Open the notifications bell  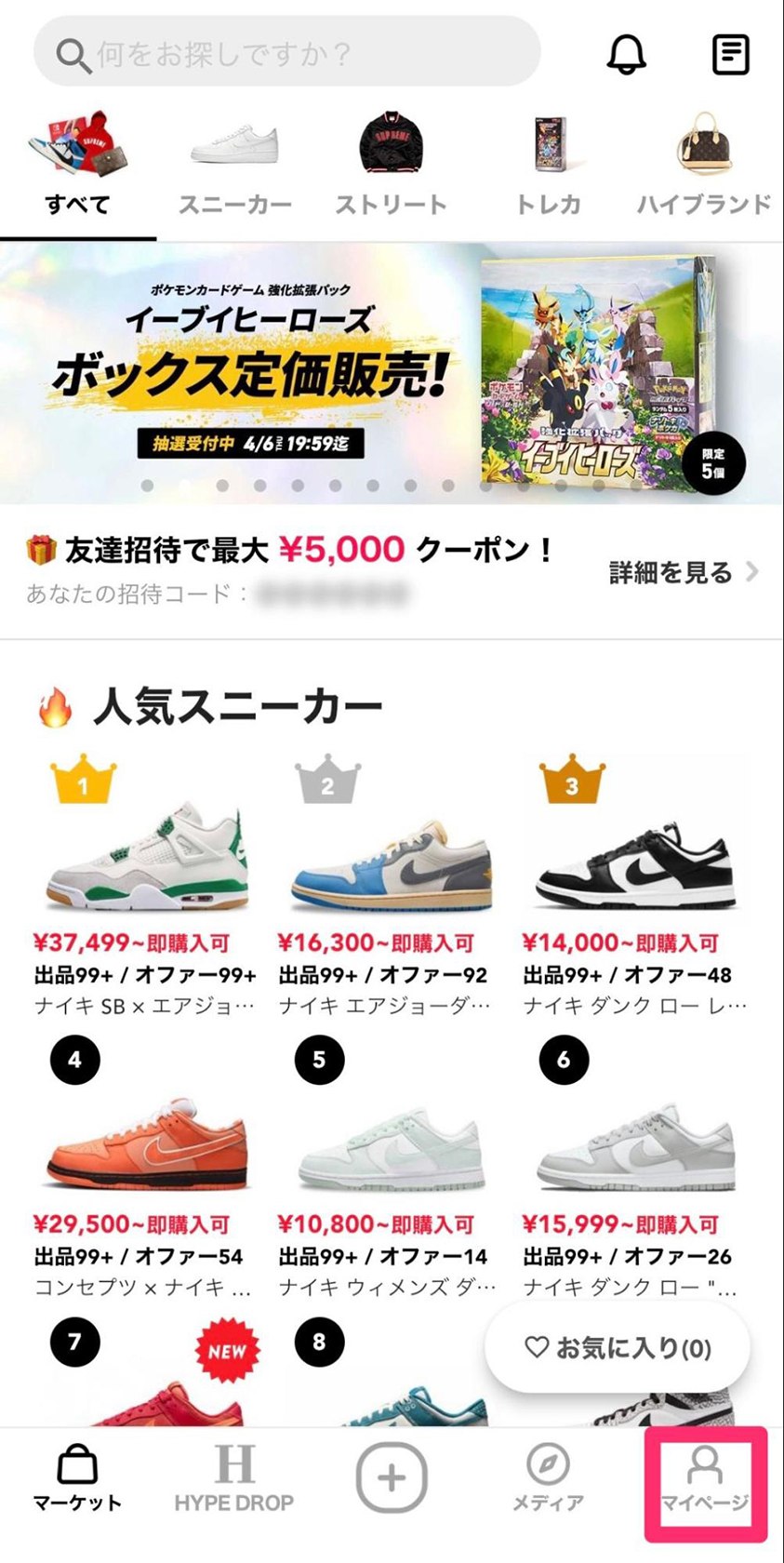[626, 54]
